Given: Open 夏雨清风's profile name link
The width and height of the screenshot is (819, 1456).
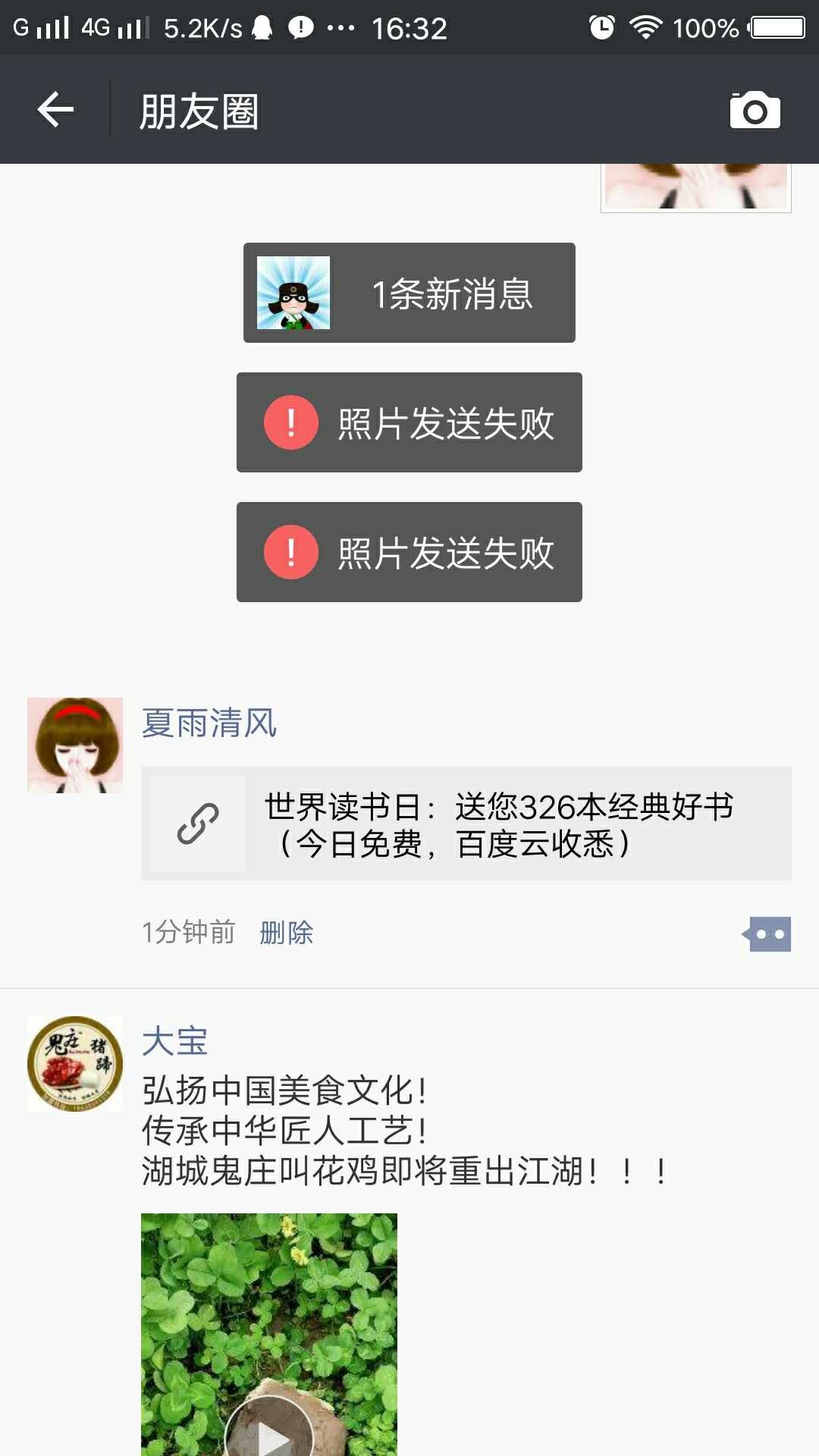Looking at the screenshot, I should coord(209,723).
